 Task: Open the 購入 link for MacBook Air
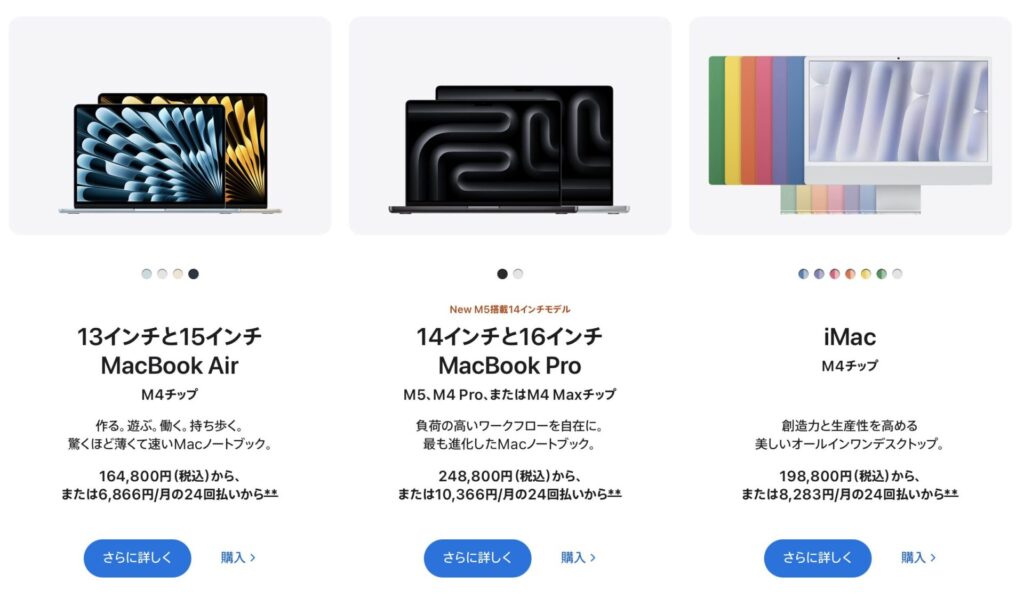click(x=238, y=558)
